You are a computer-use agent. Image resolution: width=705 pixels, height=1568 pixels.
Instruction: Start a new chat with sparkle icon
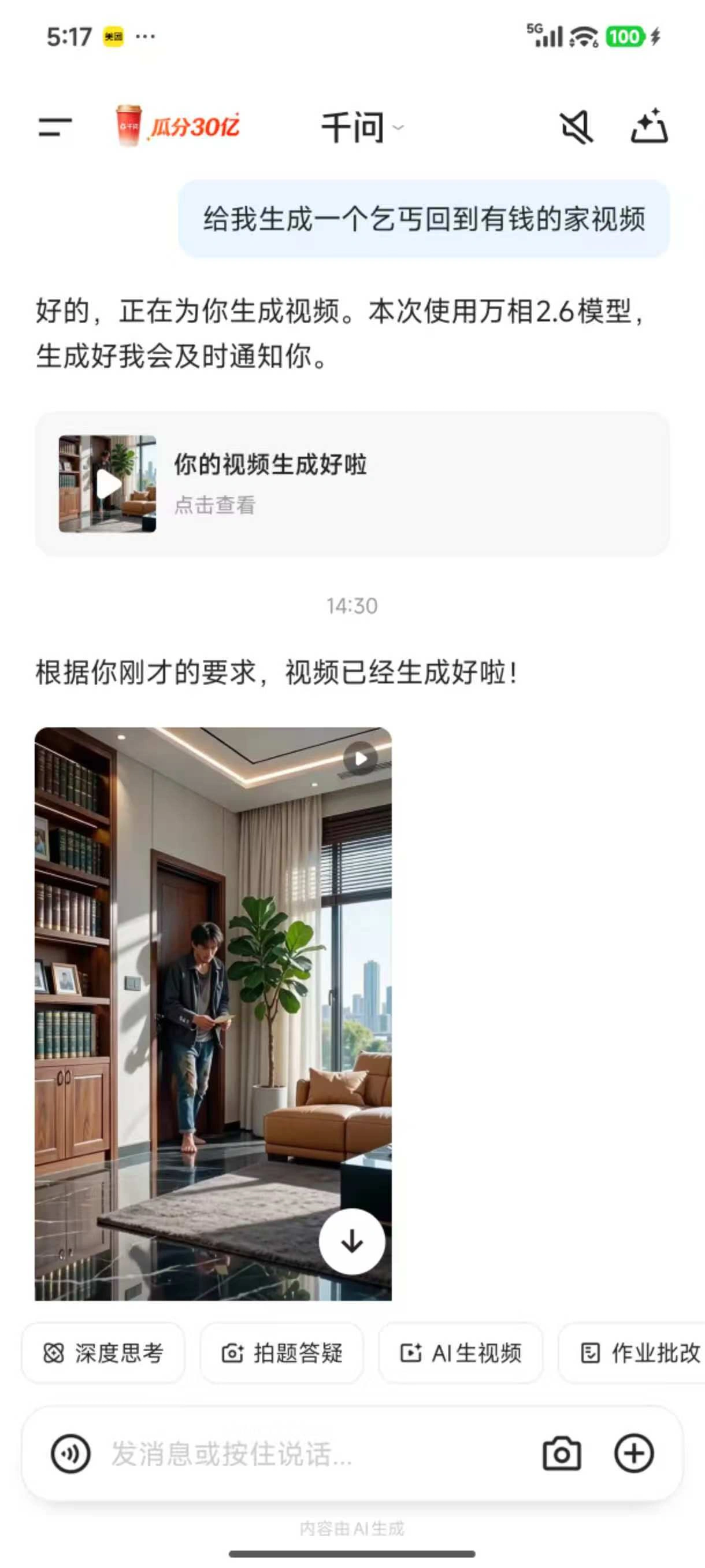[649, 127]
